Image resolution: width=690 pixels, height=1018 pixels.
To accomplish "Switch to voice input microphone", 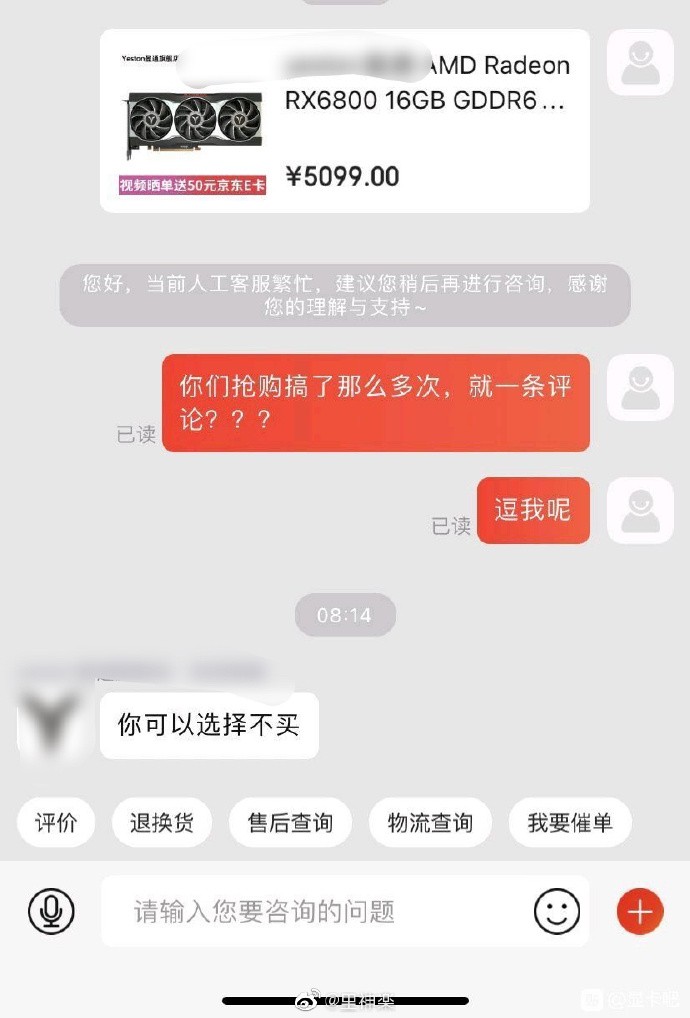I will tap(51, 911).
